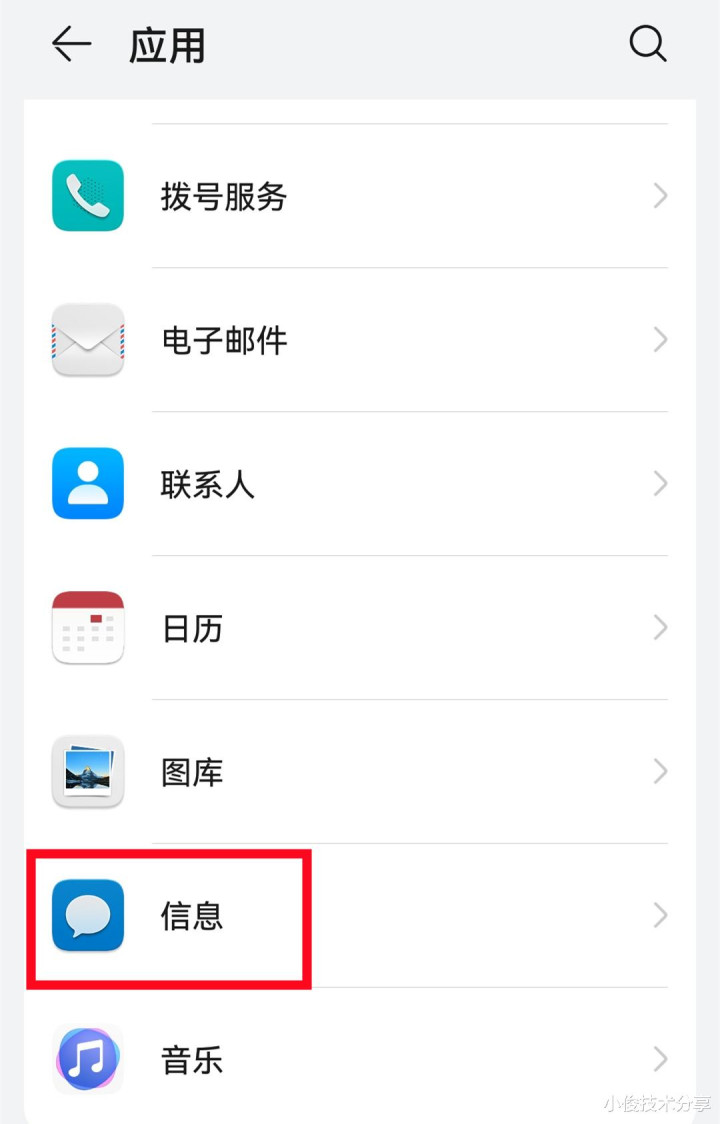Open 音乐 app settings
Screen dimensions: 720x1124
pos(360,1059)
